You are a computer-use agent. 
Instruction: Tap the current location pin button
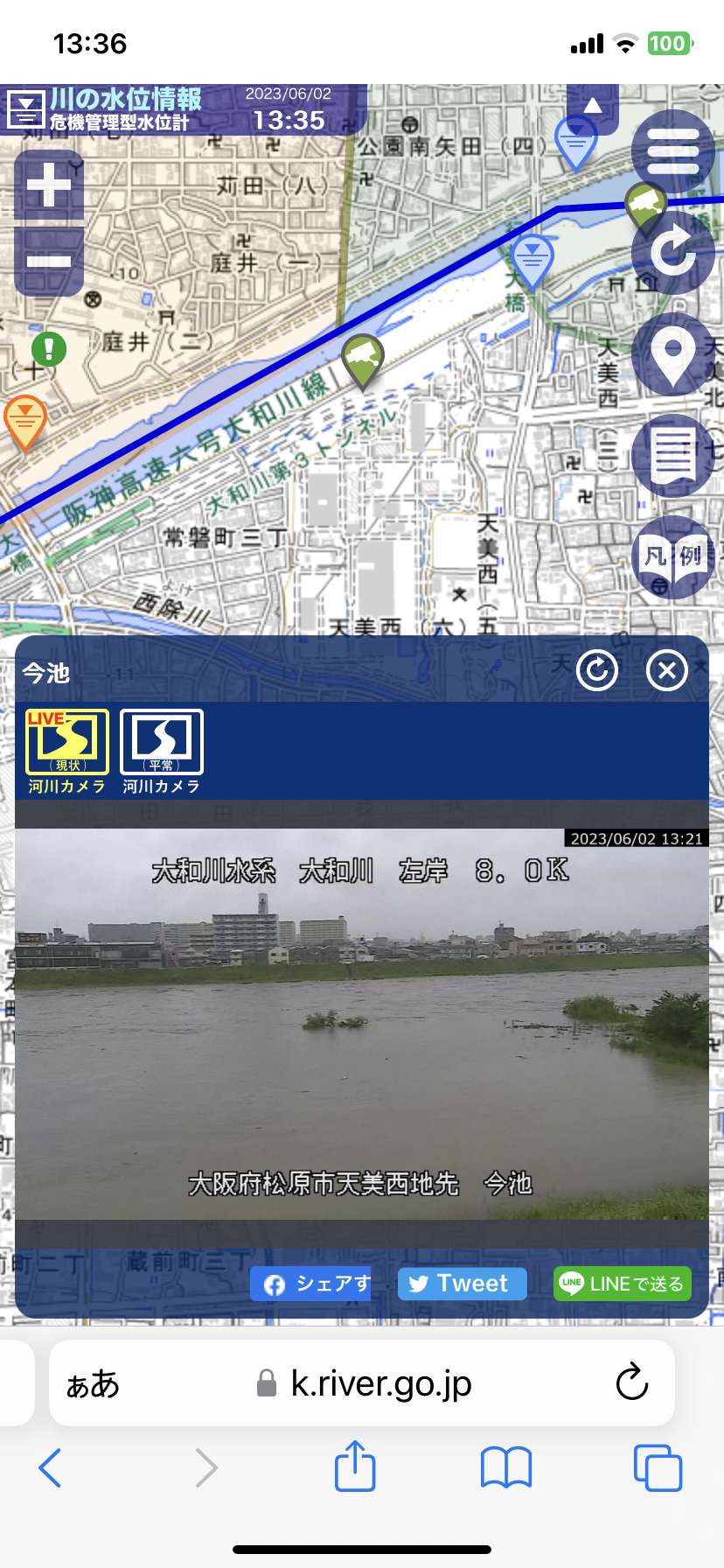[672, 353]
